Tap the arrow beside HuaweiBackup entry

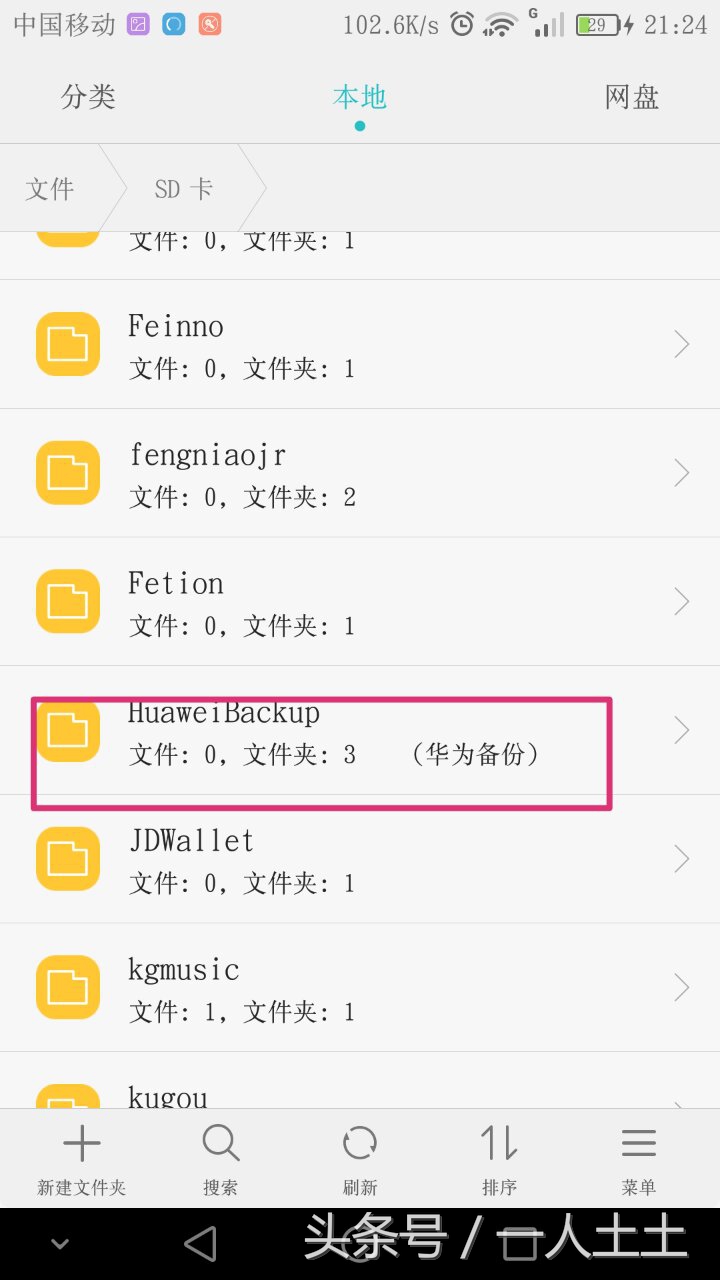tap(681, 730)
